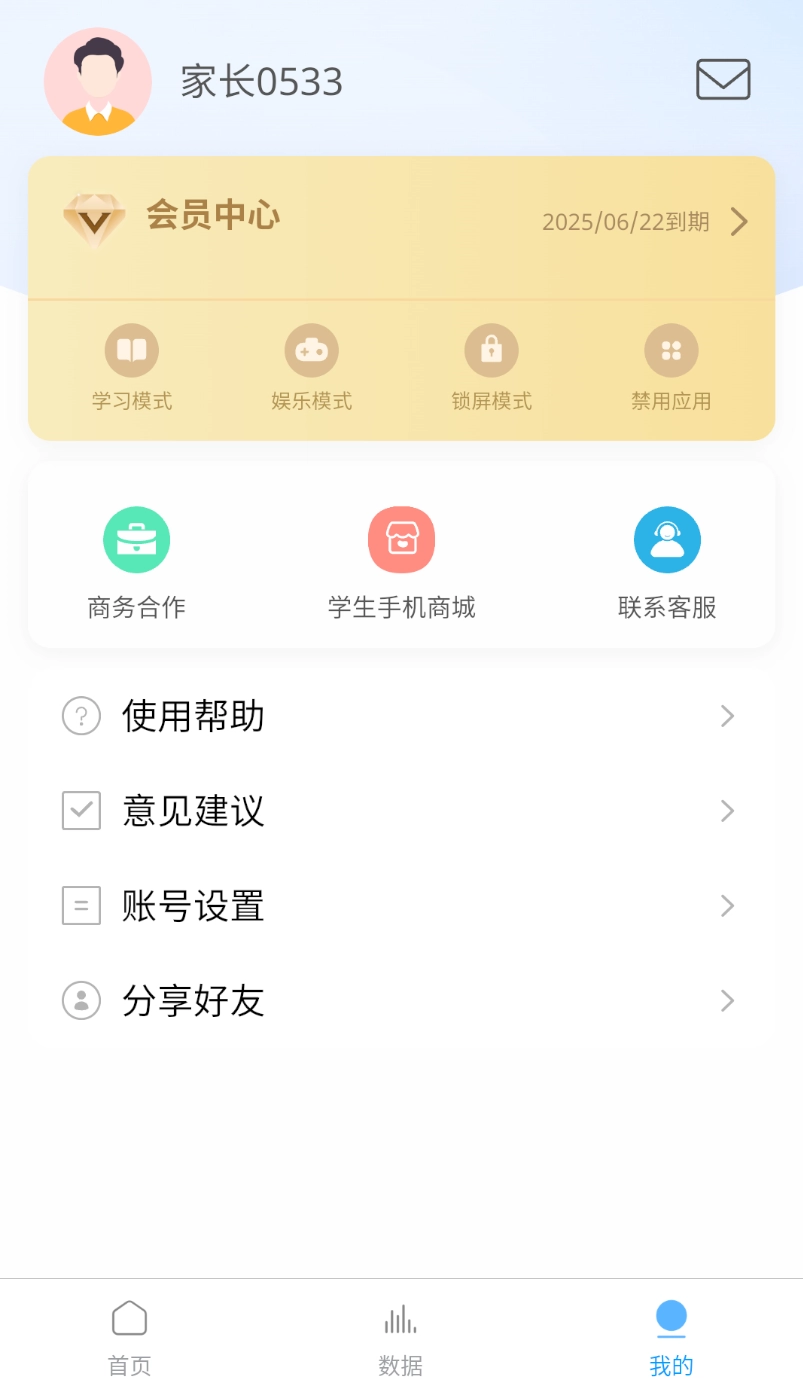Open the 使用帮助 help icon
Image resolution: width=803 pixels, height=1379 pixels.
(x=81, y=716)
